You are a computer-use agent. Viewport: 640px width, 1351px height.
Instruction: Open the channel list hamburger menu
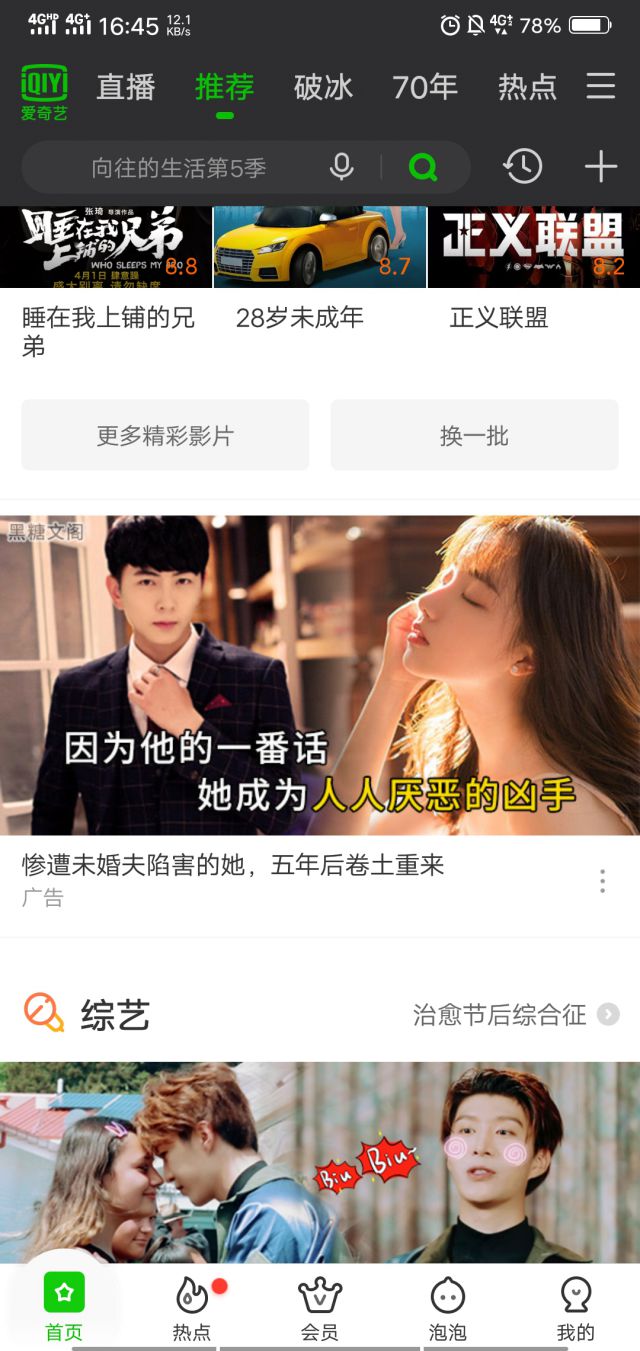coord(601,87)
